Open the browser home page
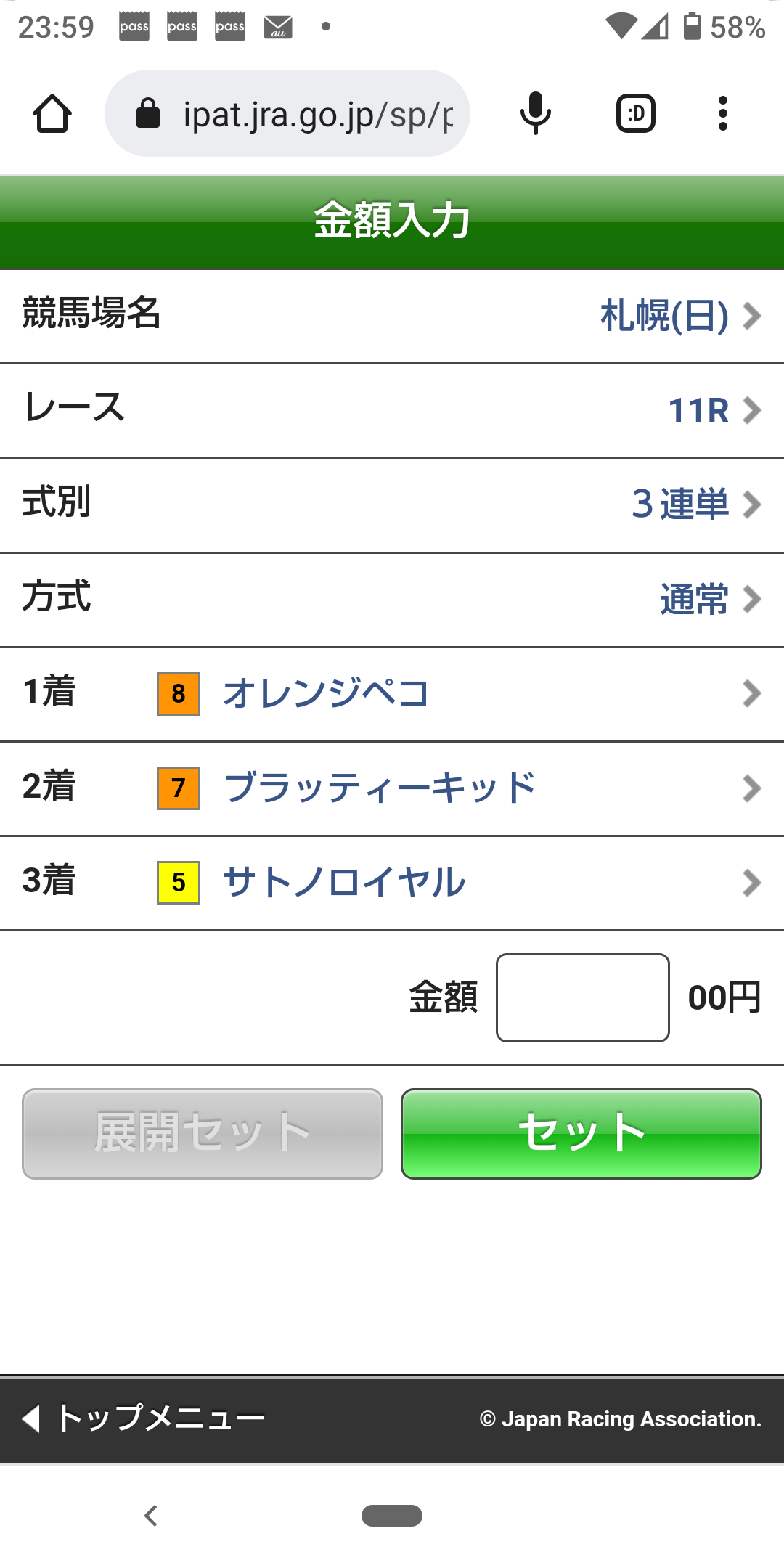This screenshot has width=784, height=1568. (x=52, y=114)
